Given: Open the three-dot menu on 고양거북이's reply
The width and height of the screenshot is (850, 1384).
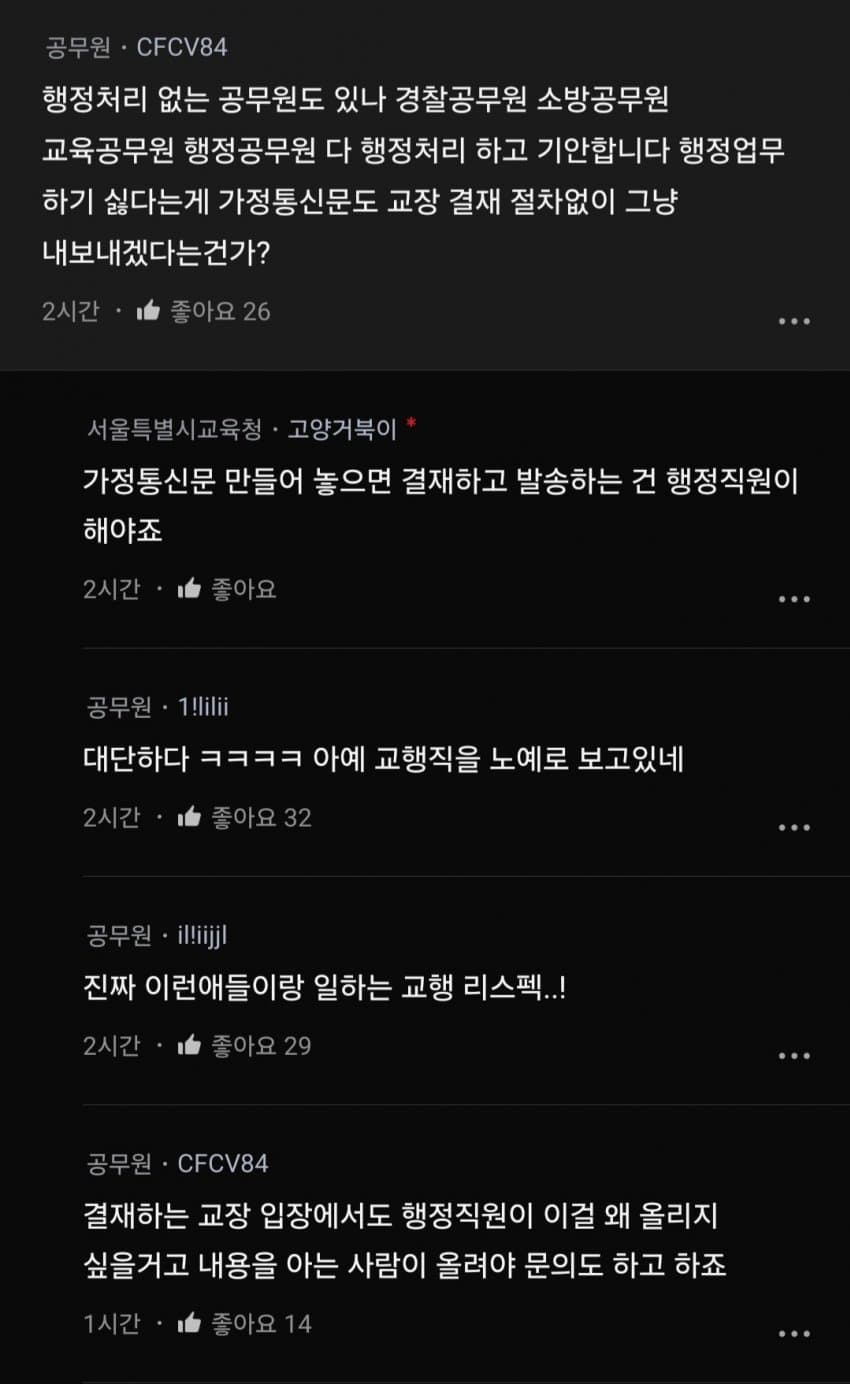Looking at the screenshot, I should click(795, 597).
